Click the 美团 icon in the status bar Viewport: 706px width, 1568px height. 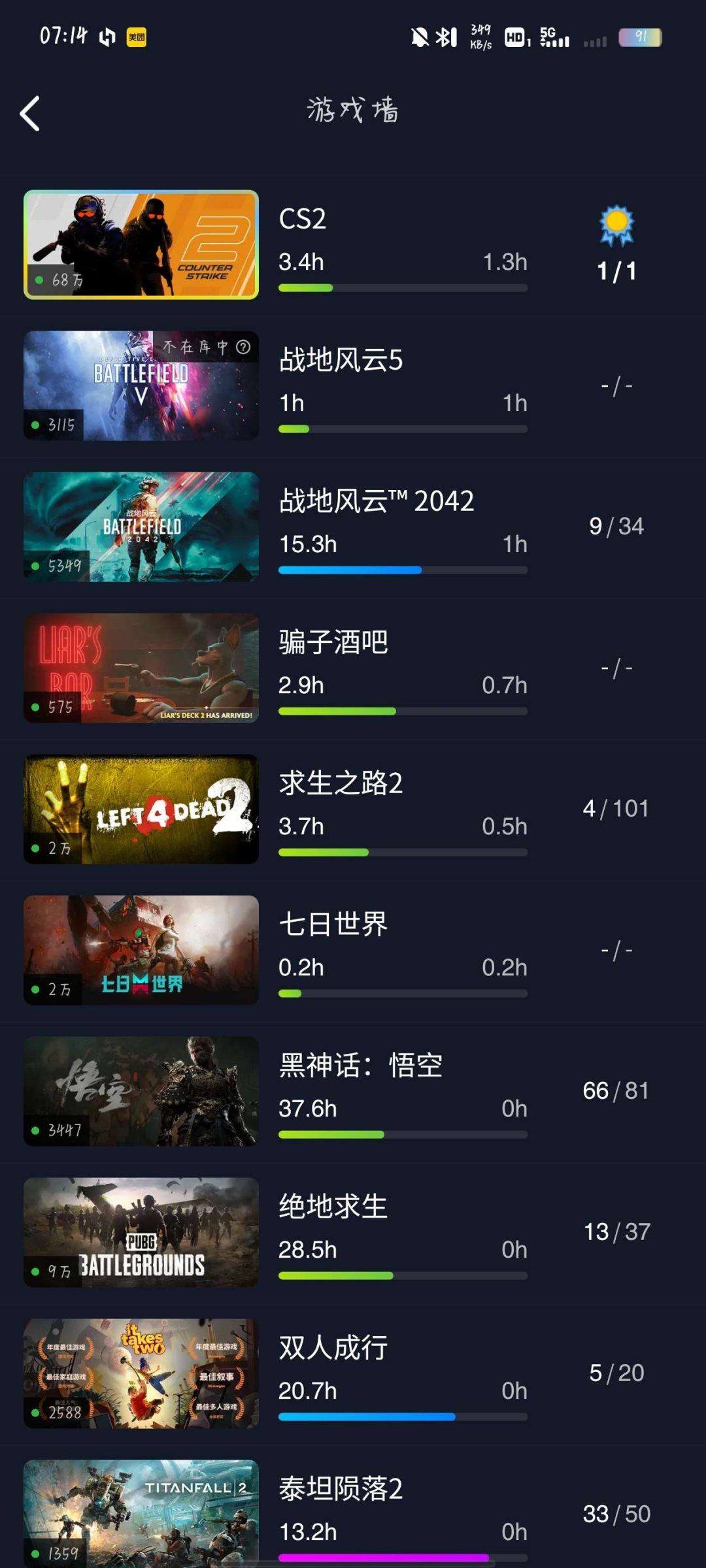[136, 37]
